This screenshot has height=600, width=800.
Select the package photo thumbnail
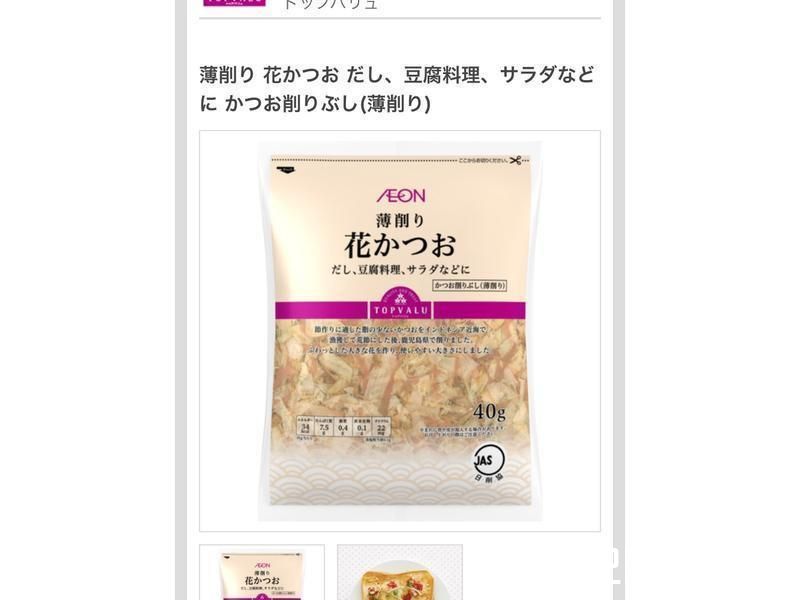click(x=262, y=573)
